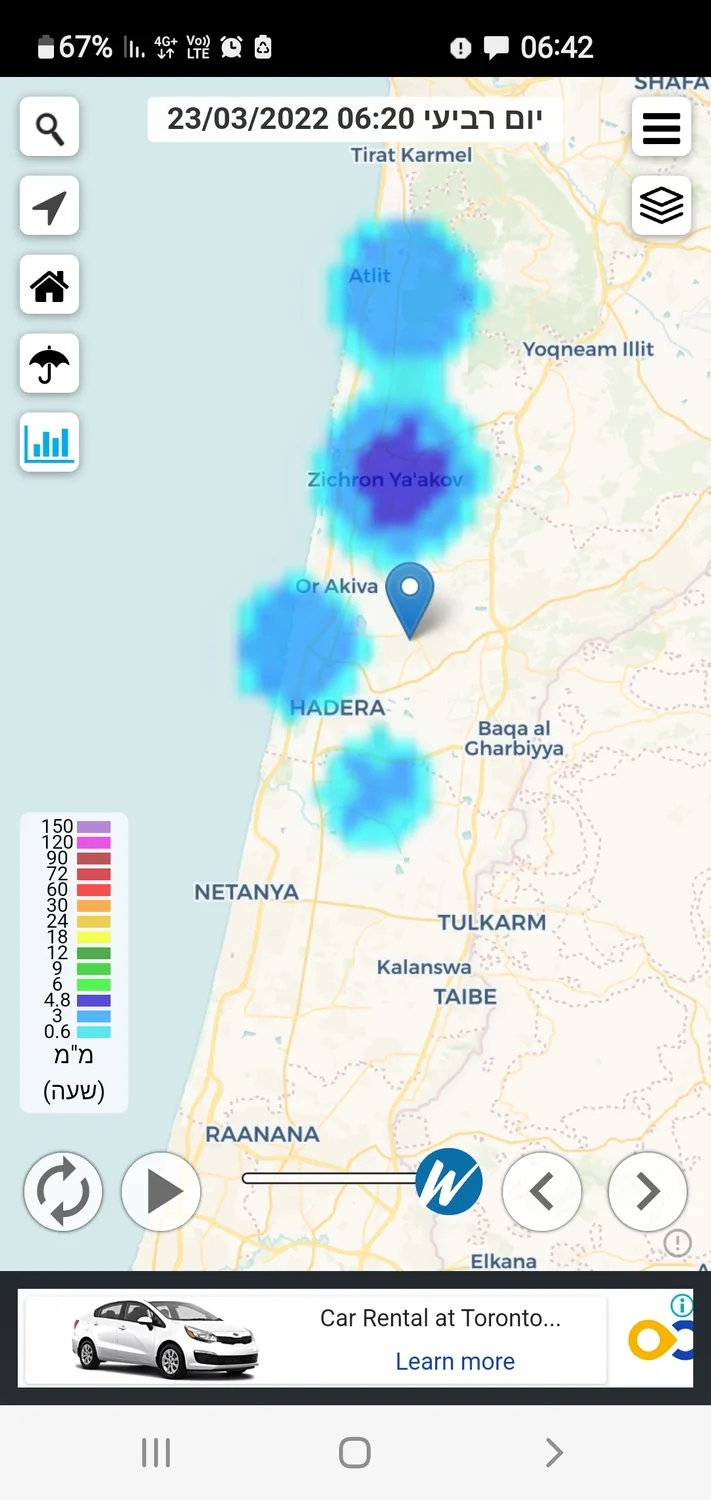Step to the previous radar frame
Image resolution: width=711 pixels, height=1500 pixels.
[x=542, y=1191]
